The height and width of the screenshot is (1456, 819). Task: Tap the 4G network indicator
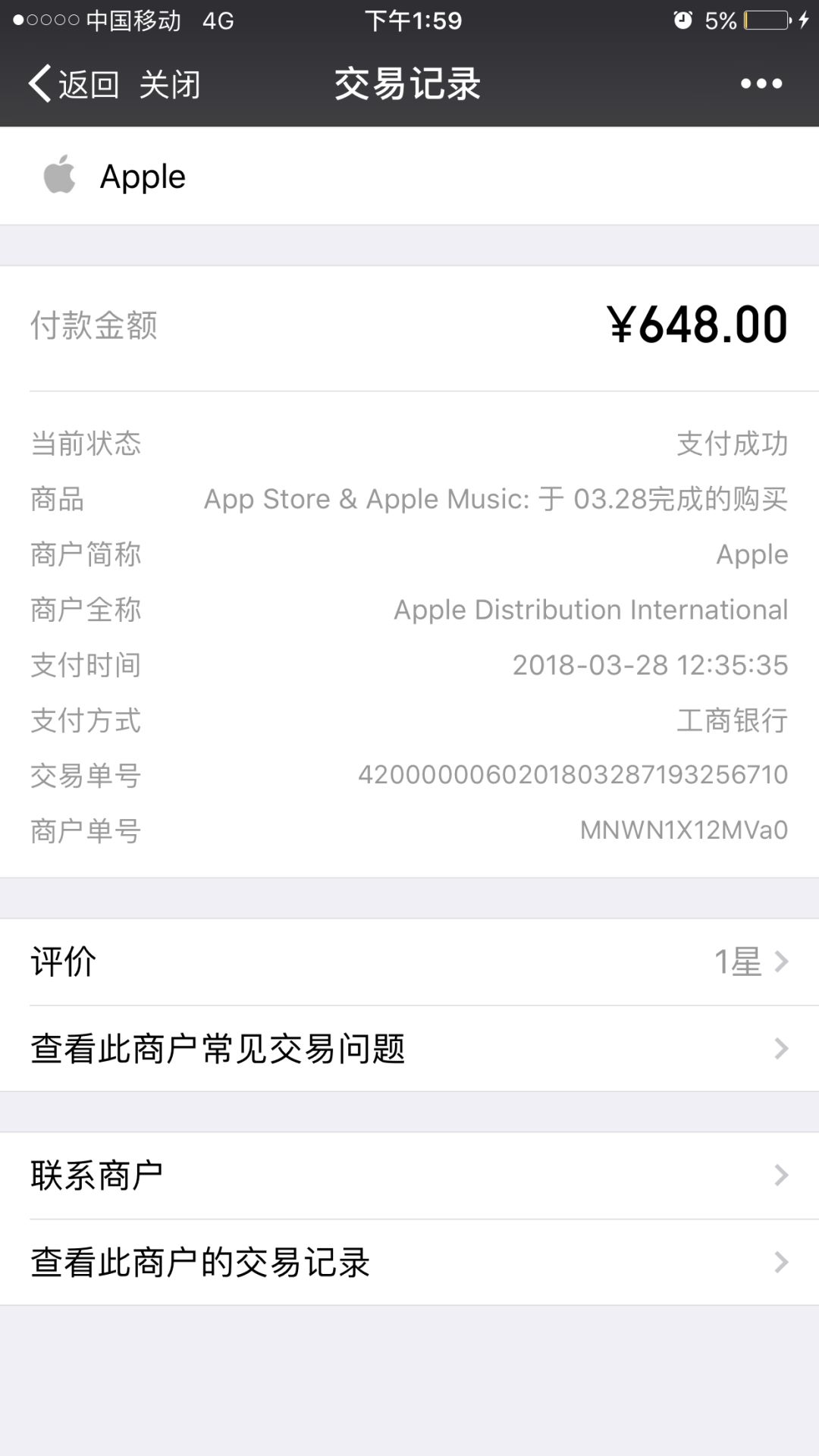click(x=218, y=20)
